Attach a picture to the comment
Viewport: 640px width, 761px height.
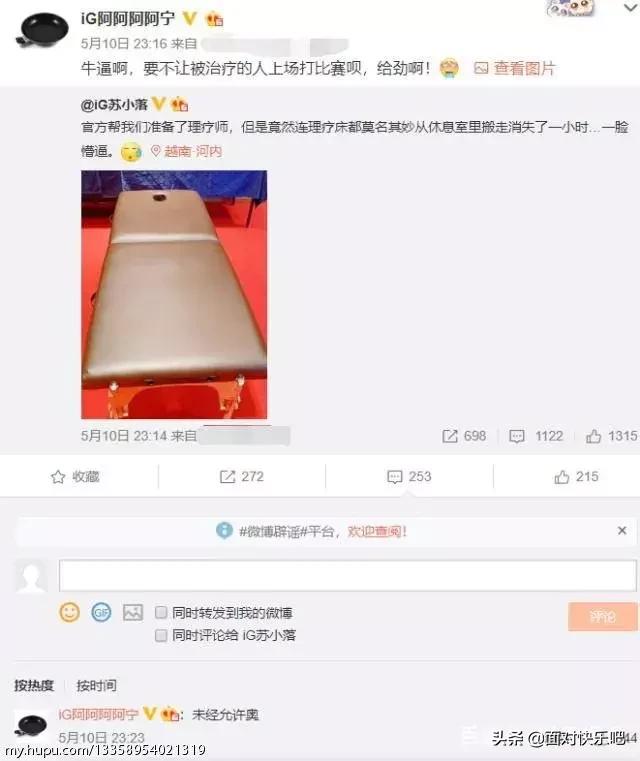pyautogui.click(x=132, y=612)
